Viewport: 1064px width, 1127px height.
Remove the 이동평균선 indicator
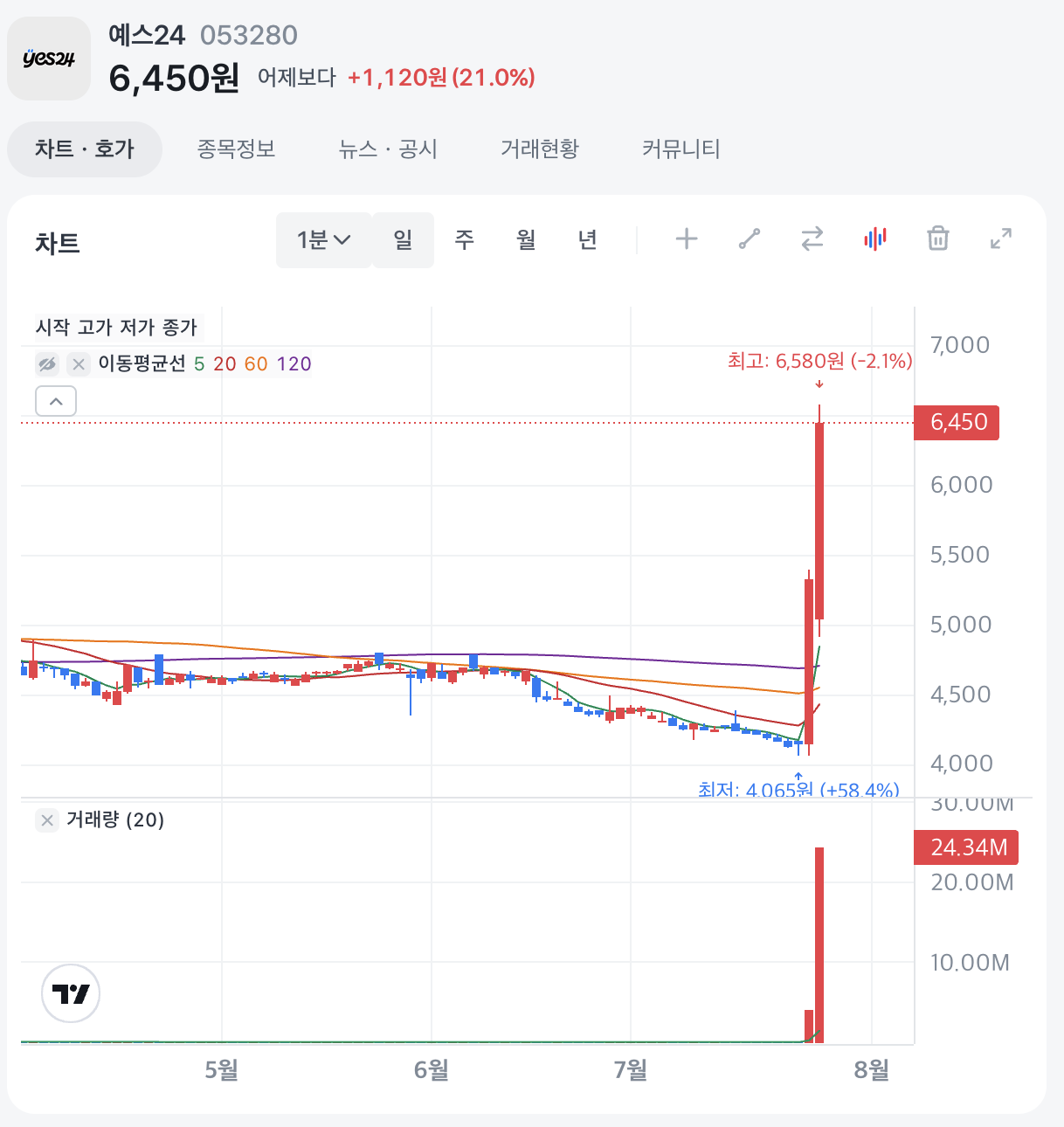pyautogui.click(x=79, y=364)
